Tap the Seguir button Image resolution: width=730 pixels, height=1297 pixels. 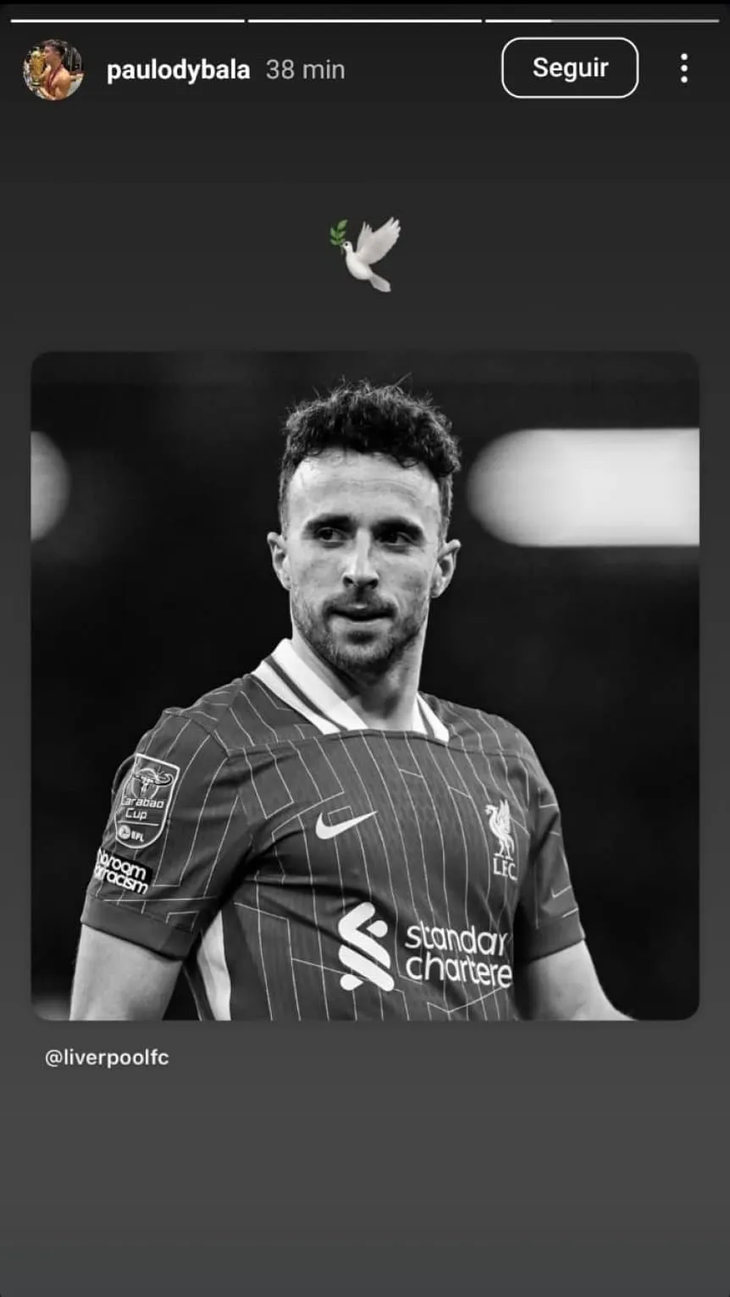(x=569, y=68)
